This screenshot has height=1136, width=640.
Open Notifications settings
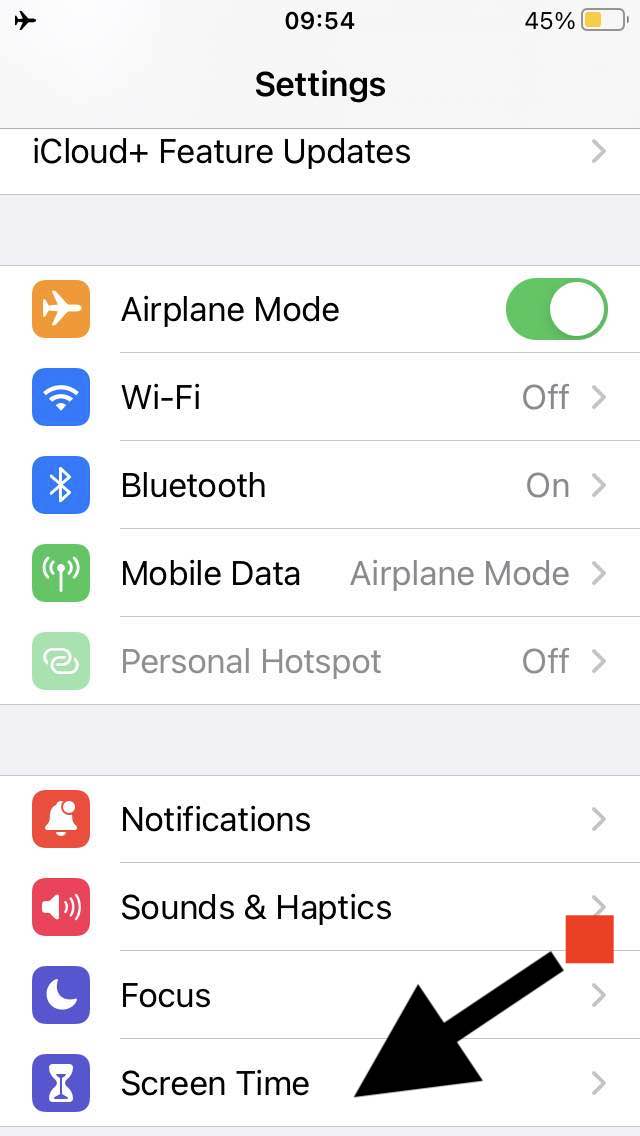(x=320, y=820)
